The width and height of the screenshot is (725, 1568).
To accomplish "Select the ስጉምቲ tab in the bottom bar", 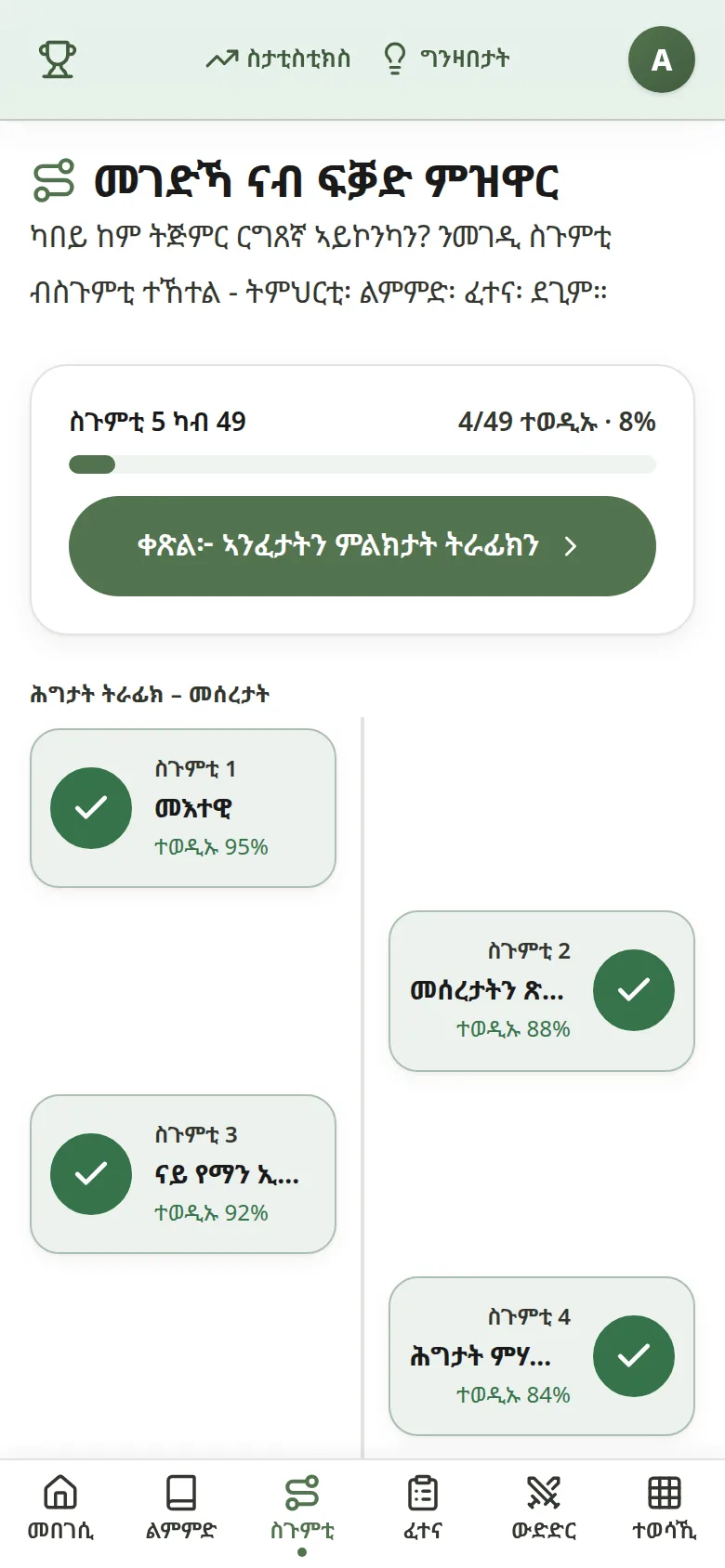I will [302, 1509].
